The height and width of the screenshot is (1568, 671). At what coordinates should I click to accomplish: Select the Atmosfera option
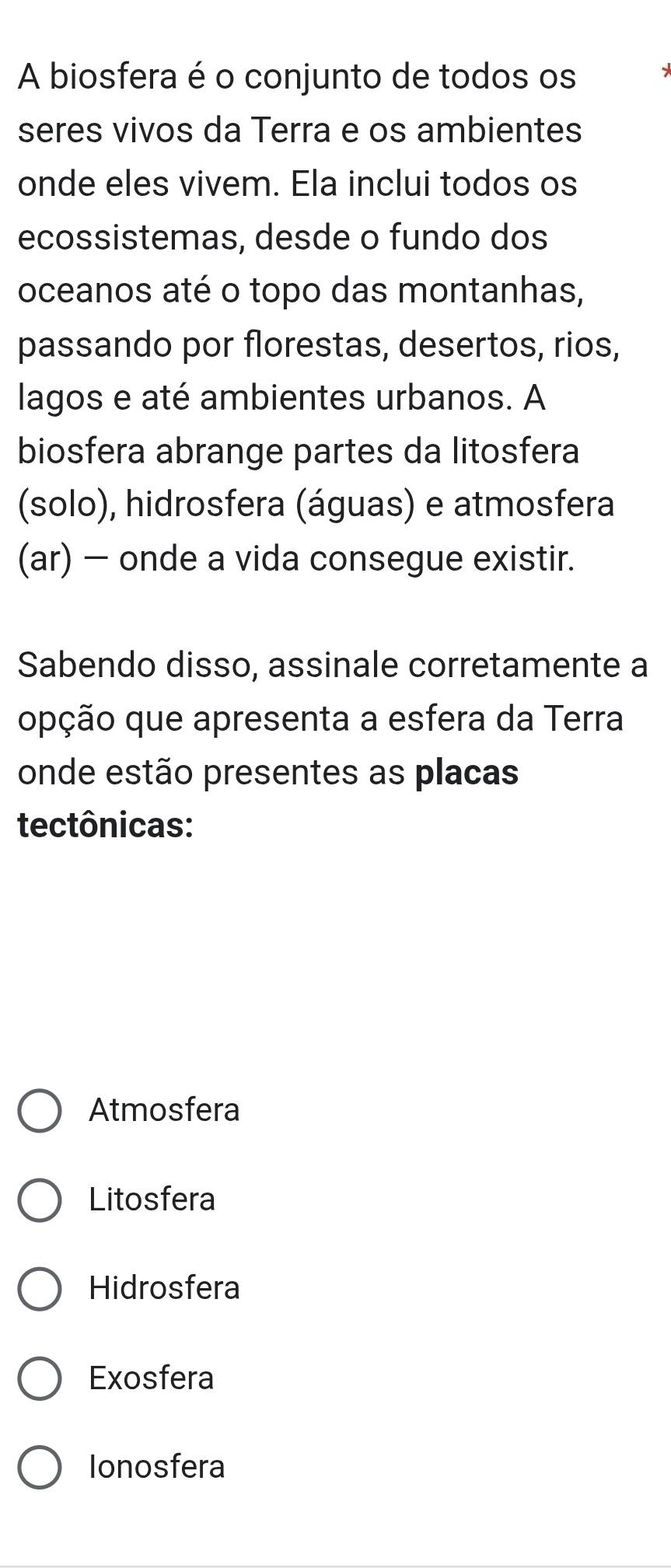point(39,1110)
